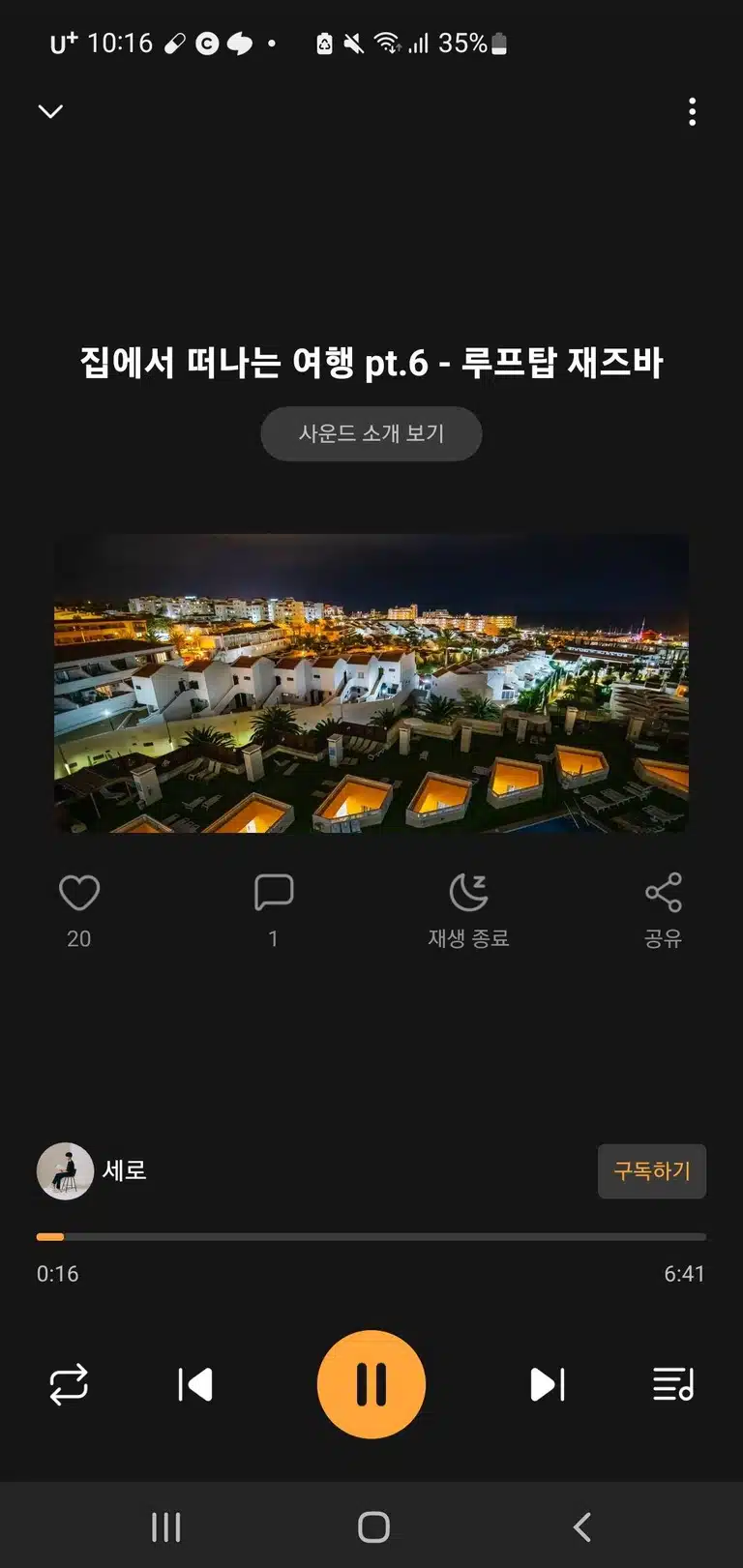Screen dimensions: 743x1568
Task: Open the three-dot overflow menu
Action: [692, 112]
